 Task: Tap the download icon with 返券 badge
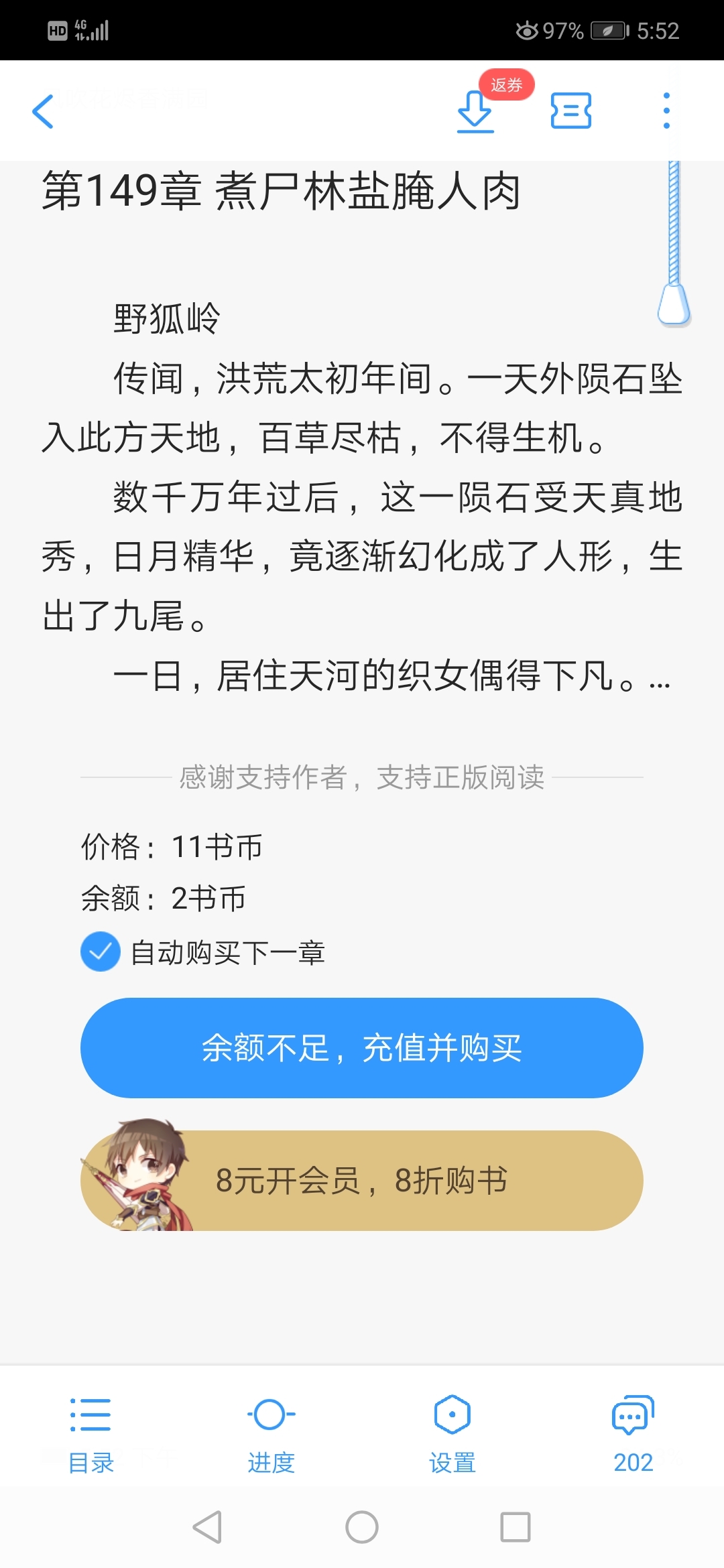(x=475, y=111)
